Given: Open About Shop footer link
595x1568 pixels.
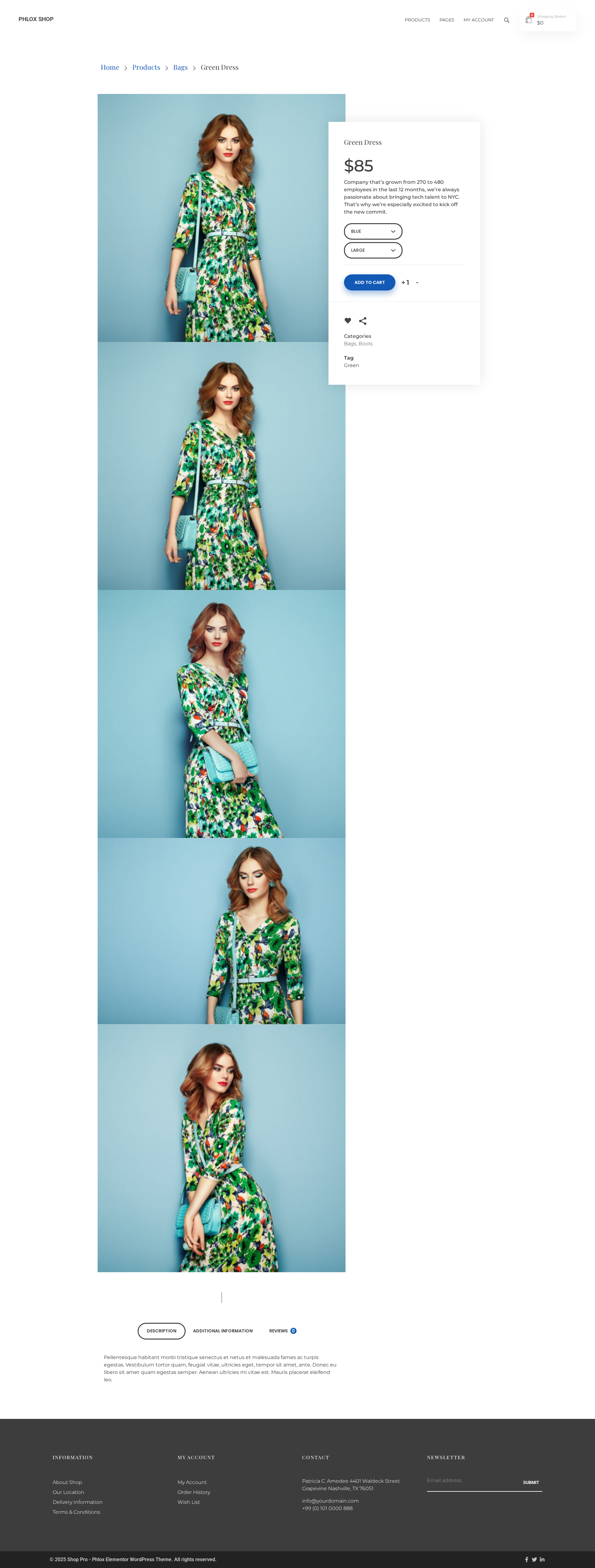Looking at the screenshot, I should (67, 1482).
